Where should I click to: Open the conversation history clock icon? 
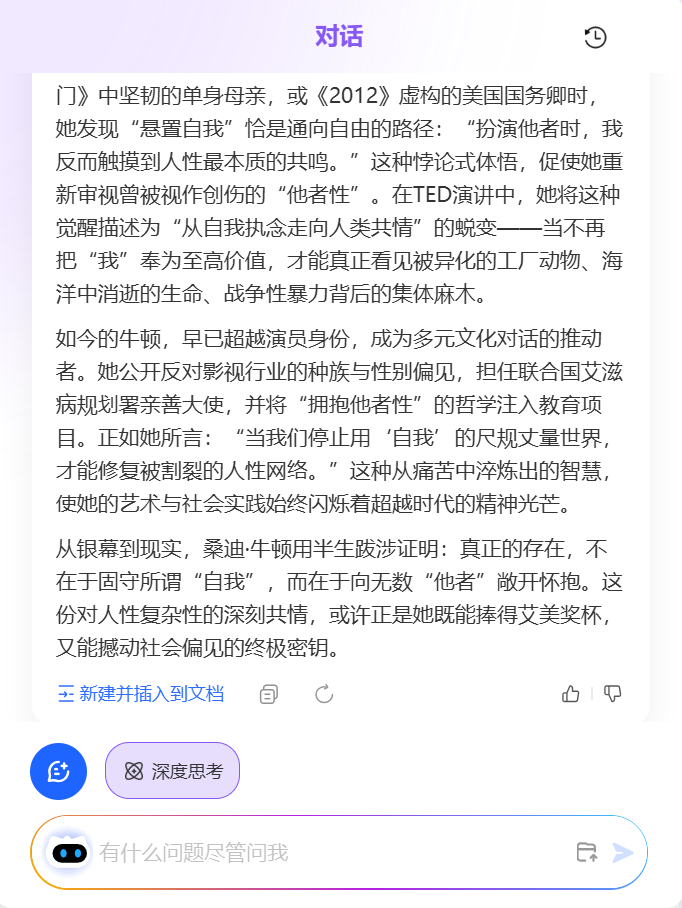(x=595, y=38)
